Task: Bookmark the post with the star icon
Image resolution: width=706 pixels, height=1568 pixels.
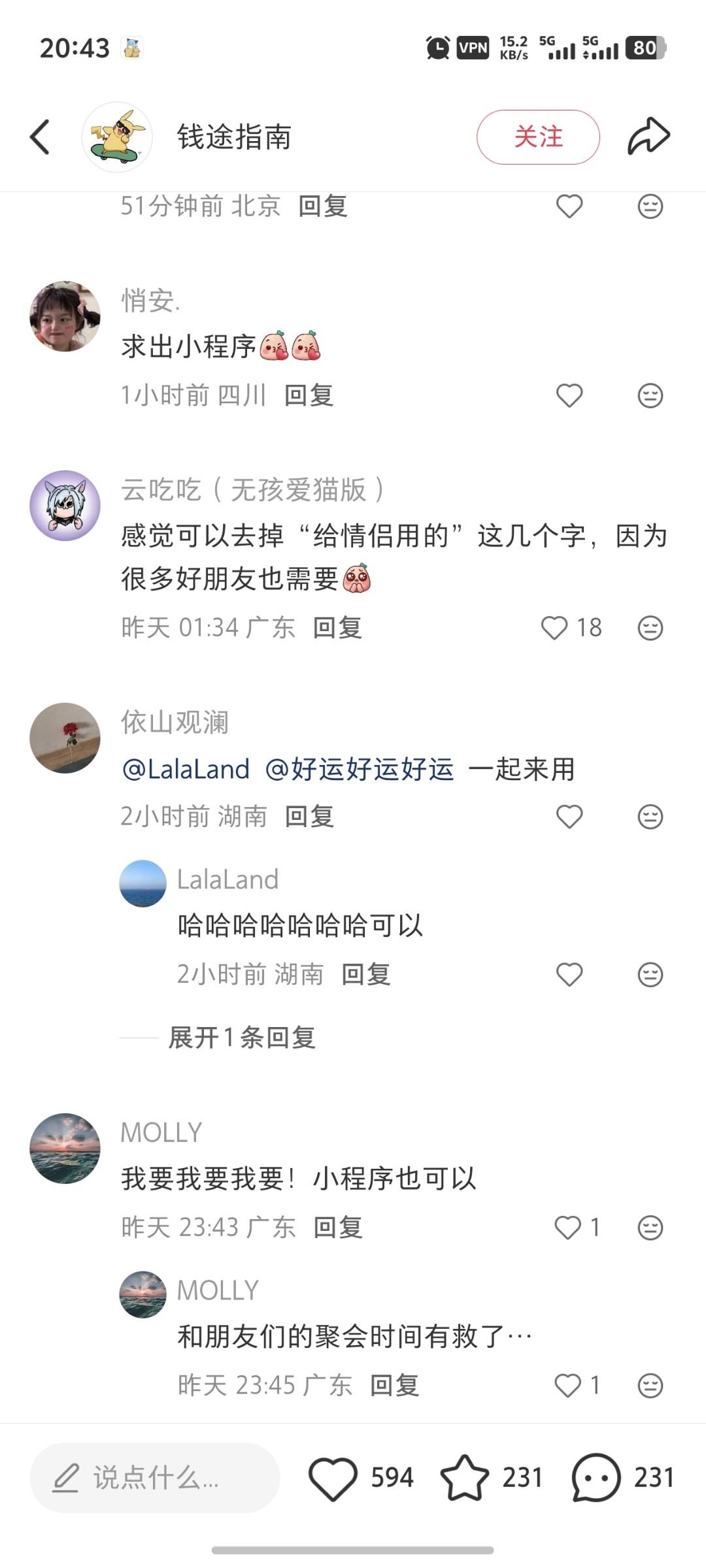Action: 464,1477
